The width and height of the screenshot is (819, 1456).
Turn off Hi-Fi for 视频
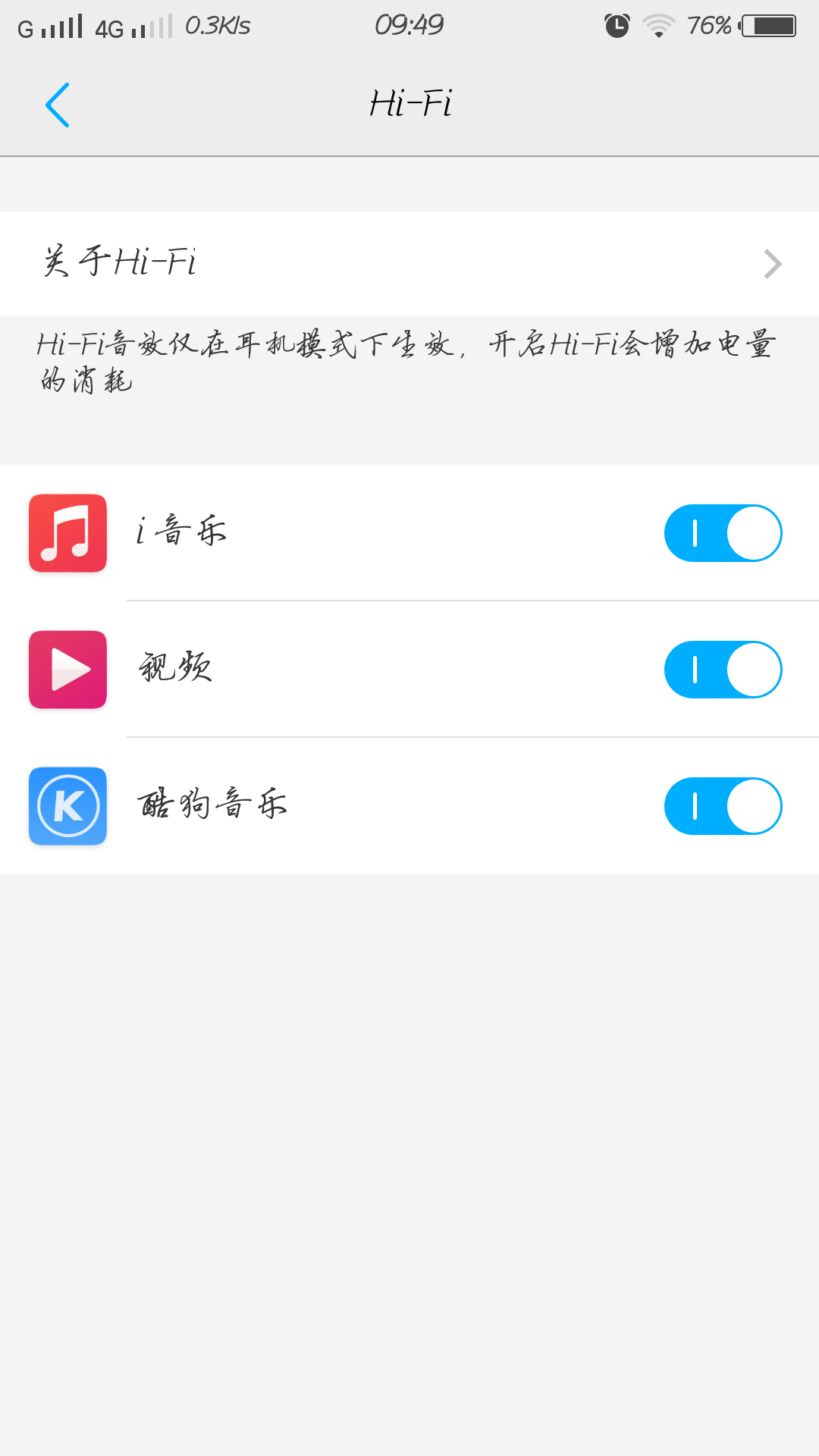pos(722,670)
